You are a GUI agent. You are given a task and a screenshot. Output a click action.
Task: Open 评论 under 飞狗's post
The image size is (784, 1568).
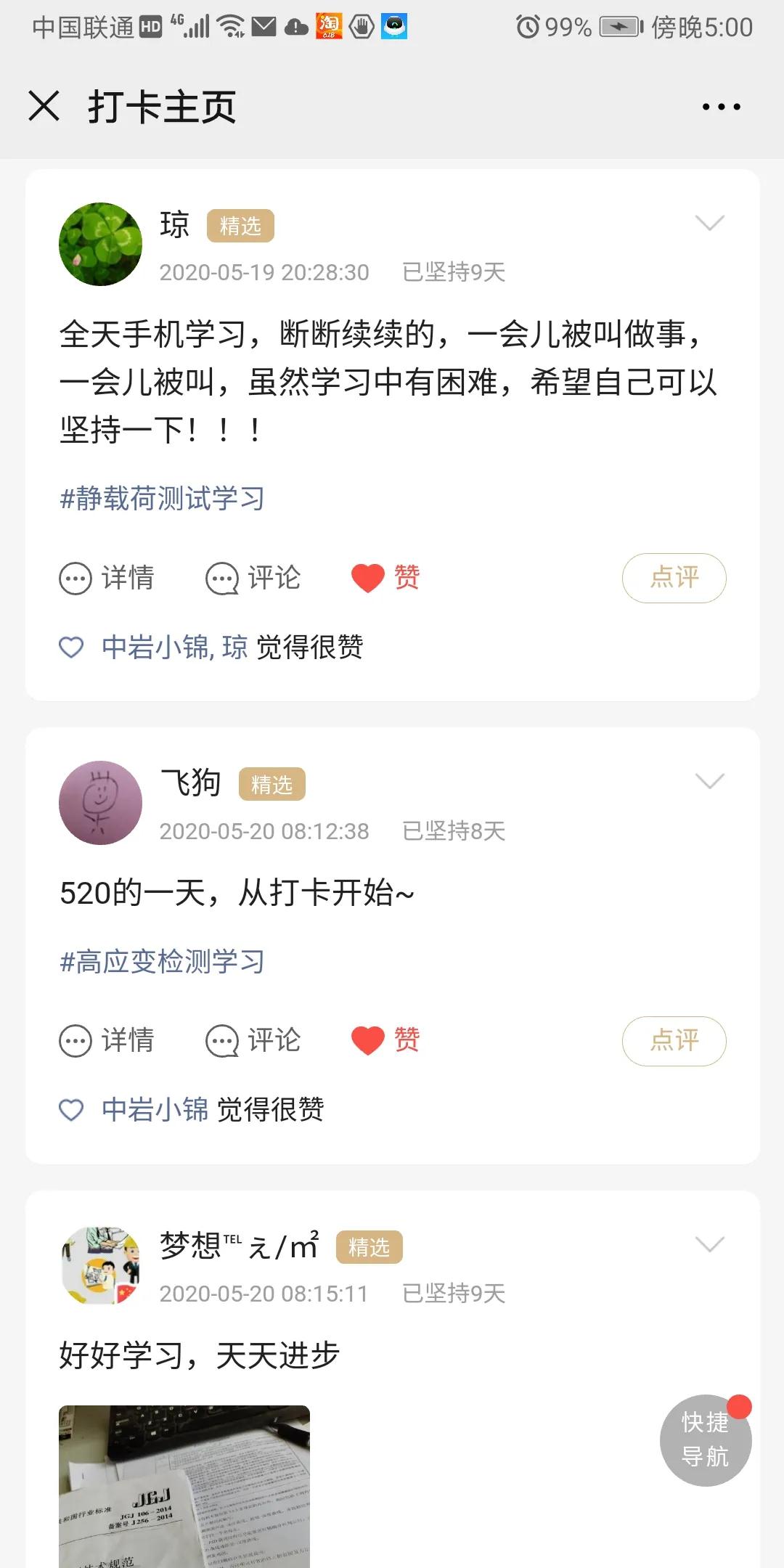[x=253, y=1040]
